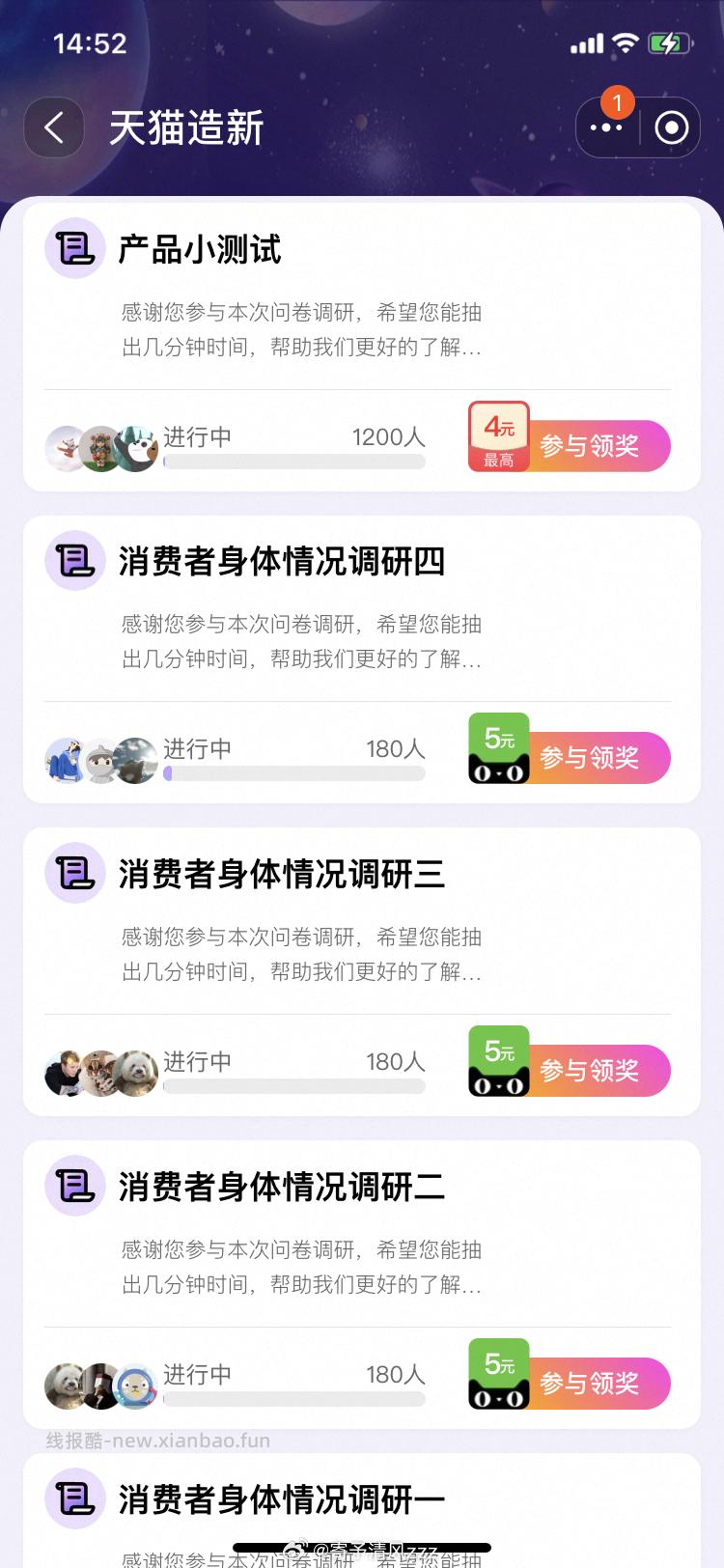Click the circular close capsule icon
This screenshot has height=1568, width=724.
pyautogui.click(x=670, y=126)
